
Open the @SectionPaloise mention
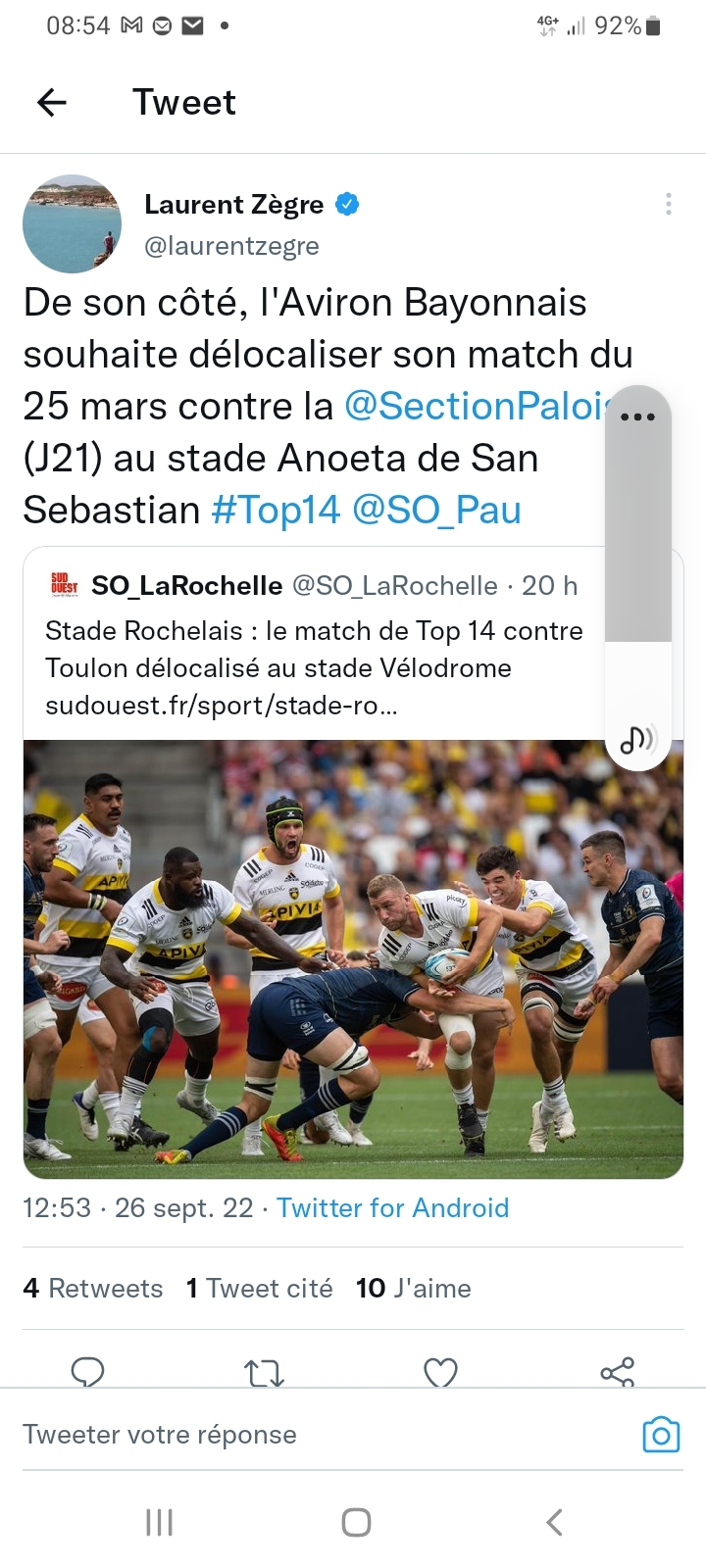pos(477,407)
